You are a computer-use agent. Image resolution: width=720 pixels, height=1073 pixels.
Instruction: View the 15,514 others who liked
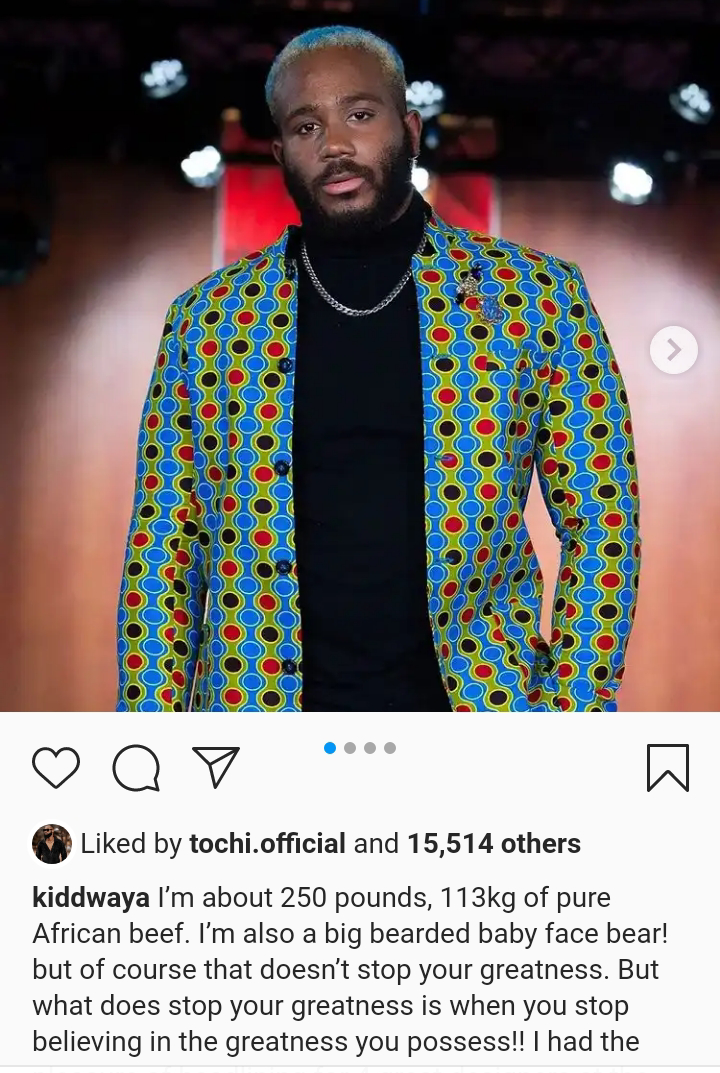pos(493,844)
